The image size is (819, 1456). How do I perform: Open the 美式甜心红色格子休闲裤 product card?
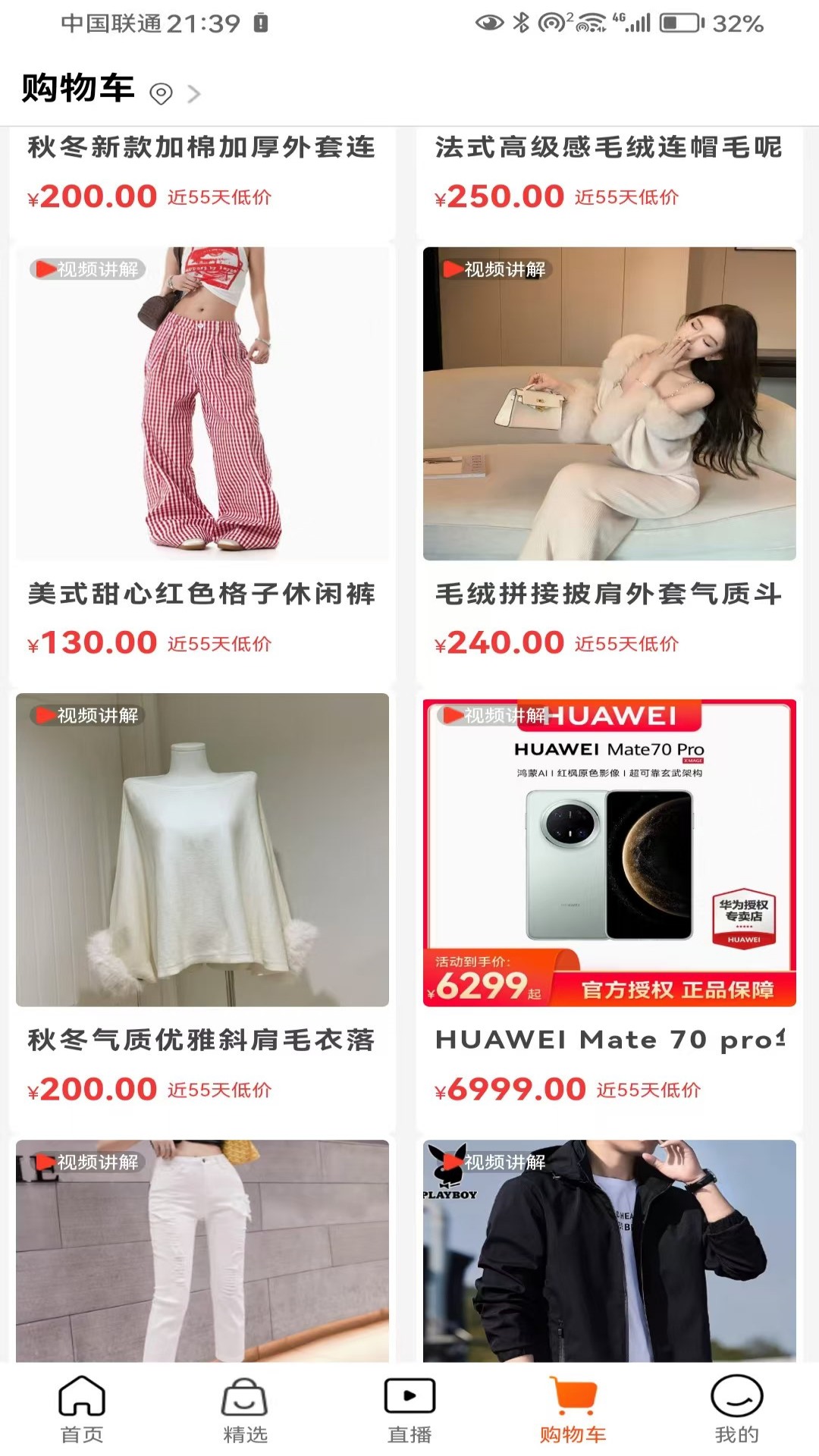click(x=202, y=463)
